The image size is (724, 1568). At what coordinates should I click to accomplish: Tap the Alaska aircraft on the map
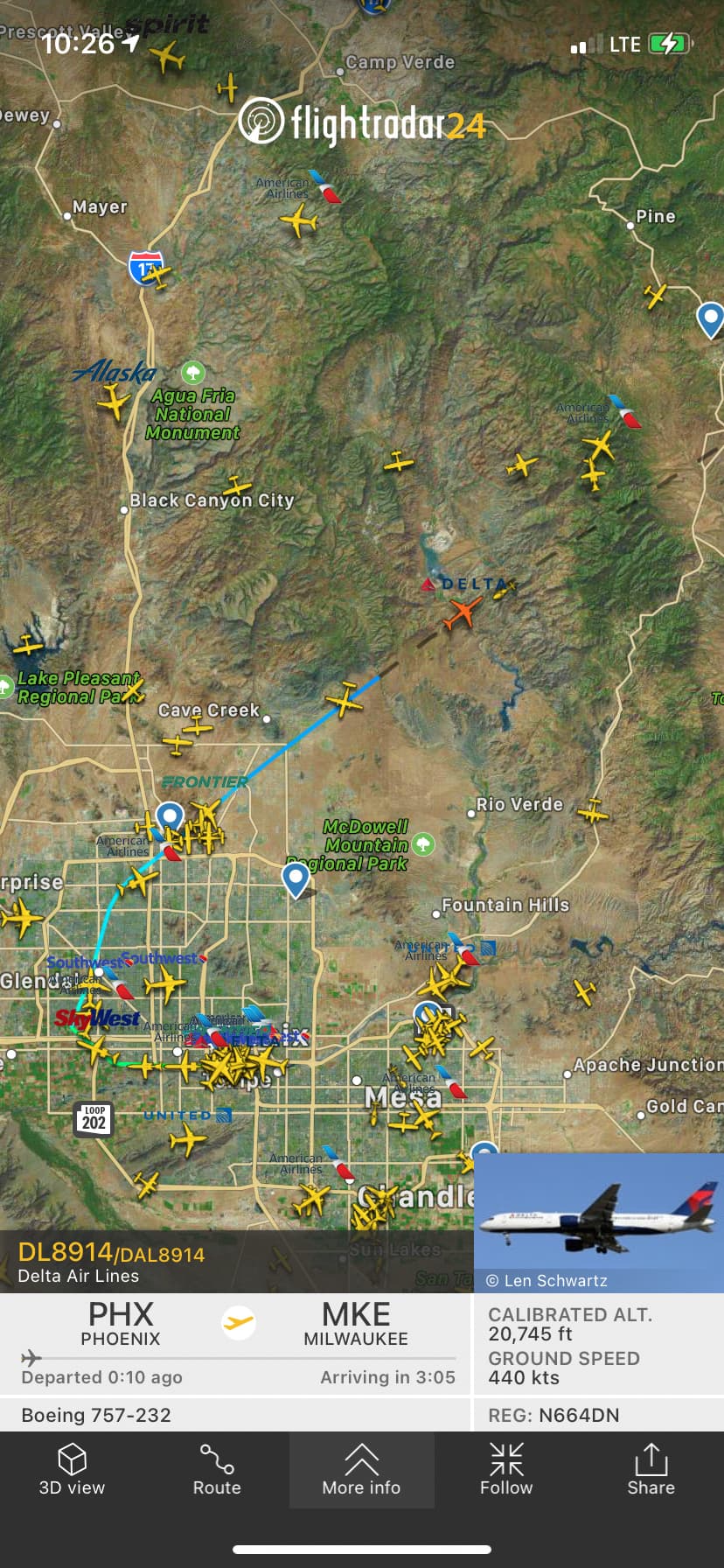[114, 403]
